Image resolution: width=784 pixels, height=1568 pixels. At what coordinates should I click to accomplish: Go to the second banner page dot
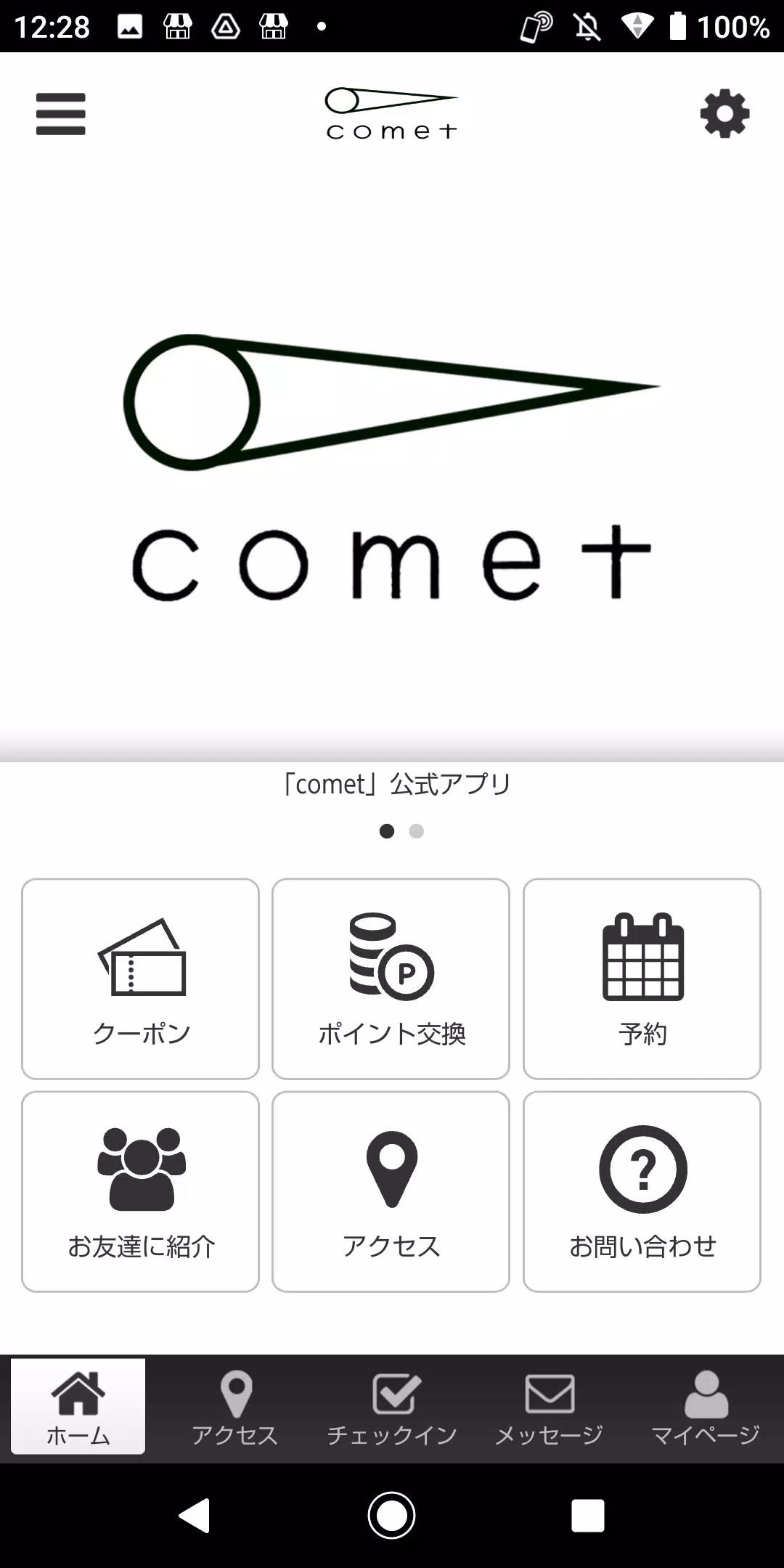click(x=417, y=831)
